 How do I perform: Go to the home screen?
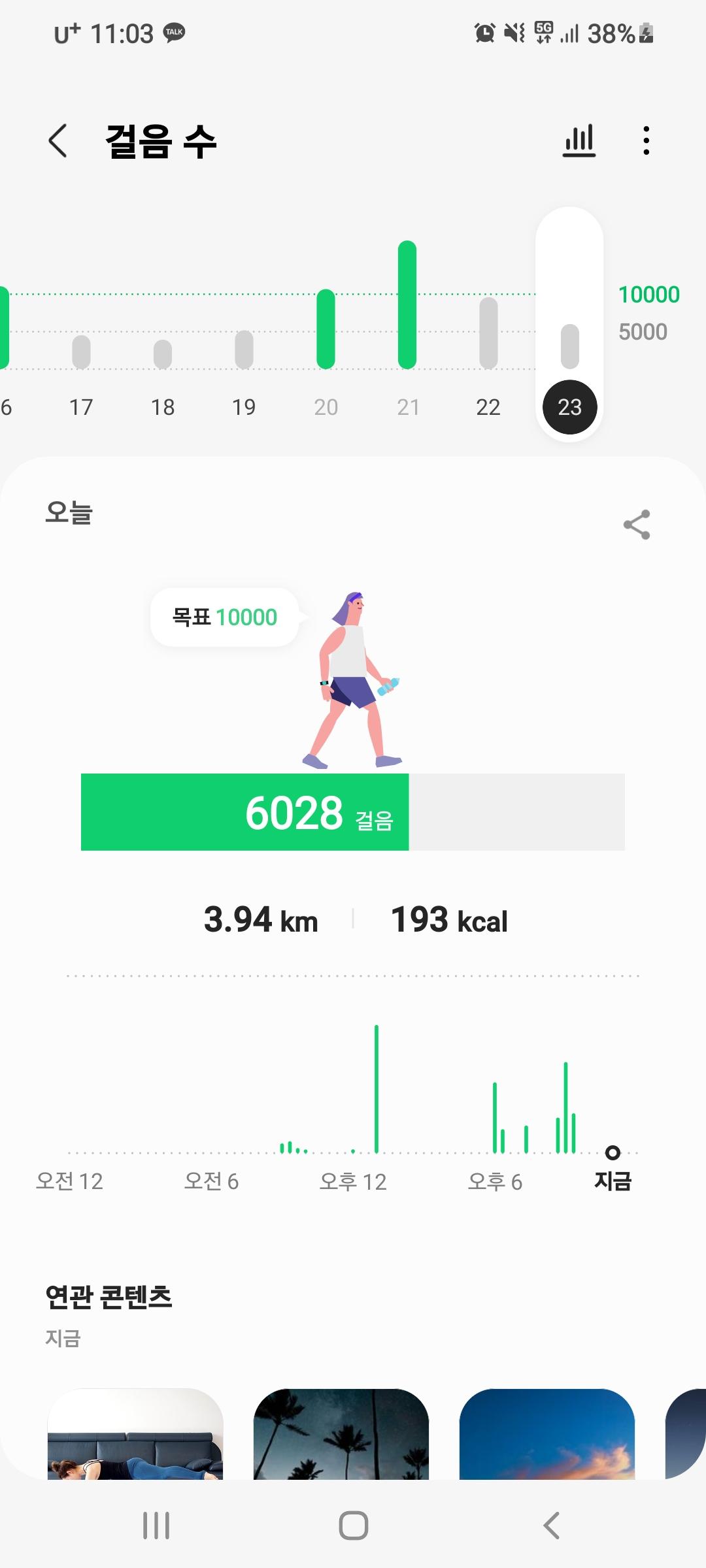[353, 1526]
